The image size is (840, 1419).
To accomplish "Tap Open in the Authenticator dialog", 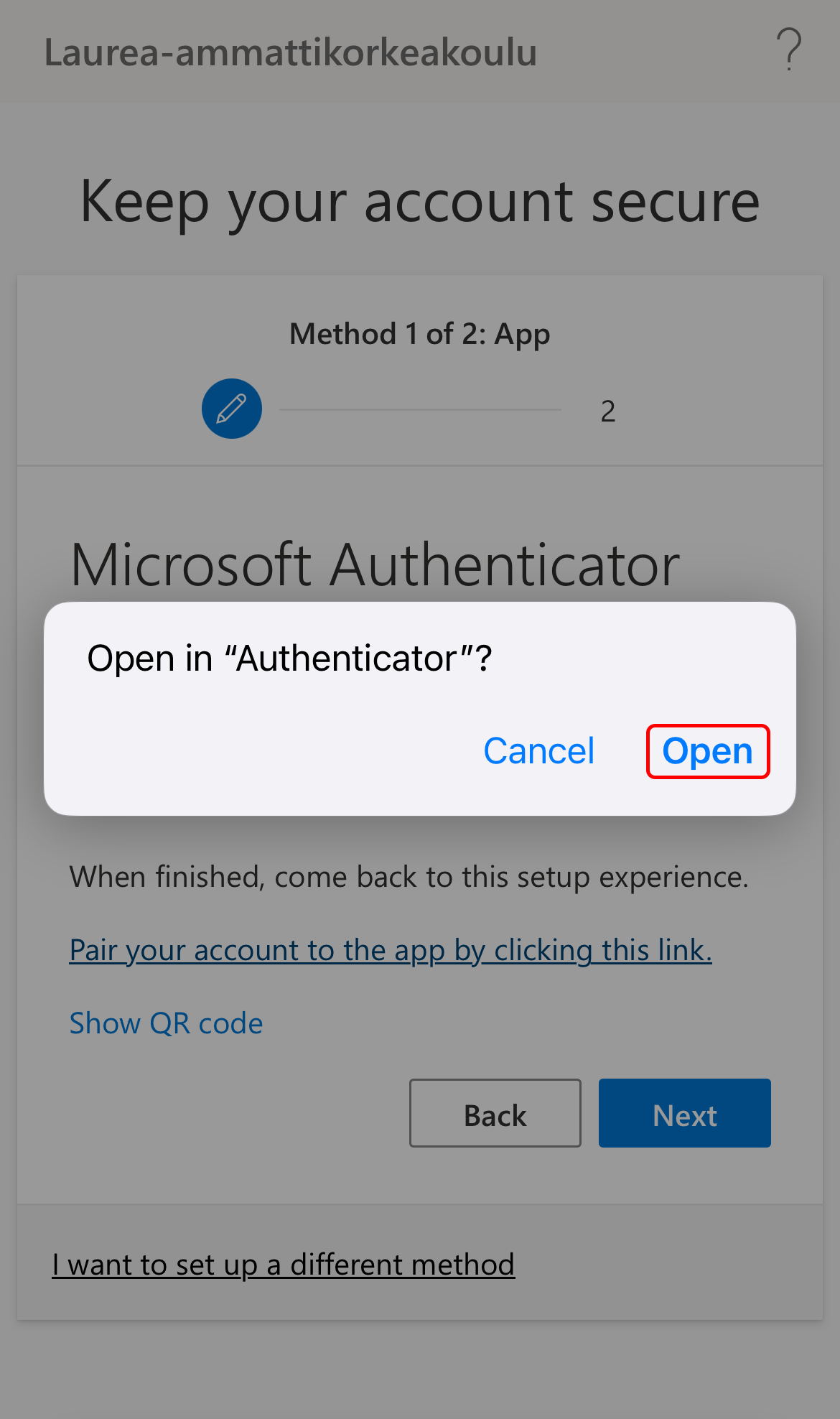I will tap(707, 751).
